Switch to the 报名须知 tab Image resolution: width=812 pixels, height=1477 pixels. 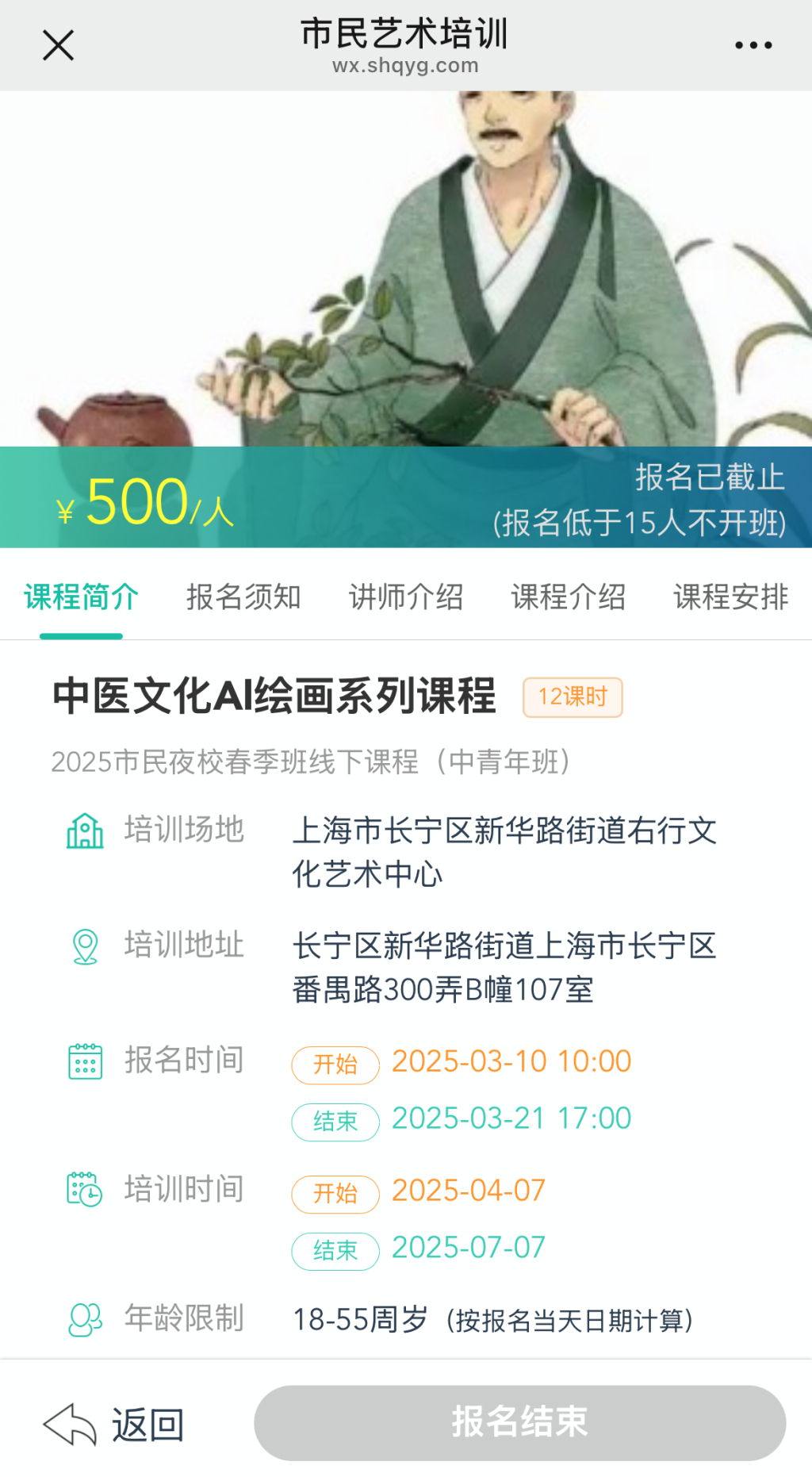pos(243,597)
